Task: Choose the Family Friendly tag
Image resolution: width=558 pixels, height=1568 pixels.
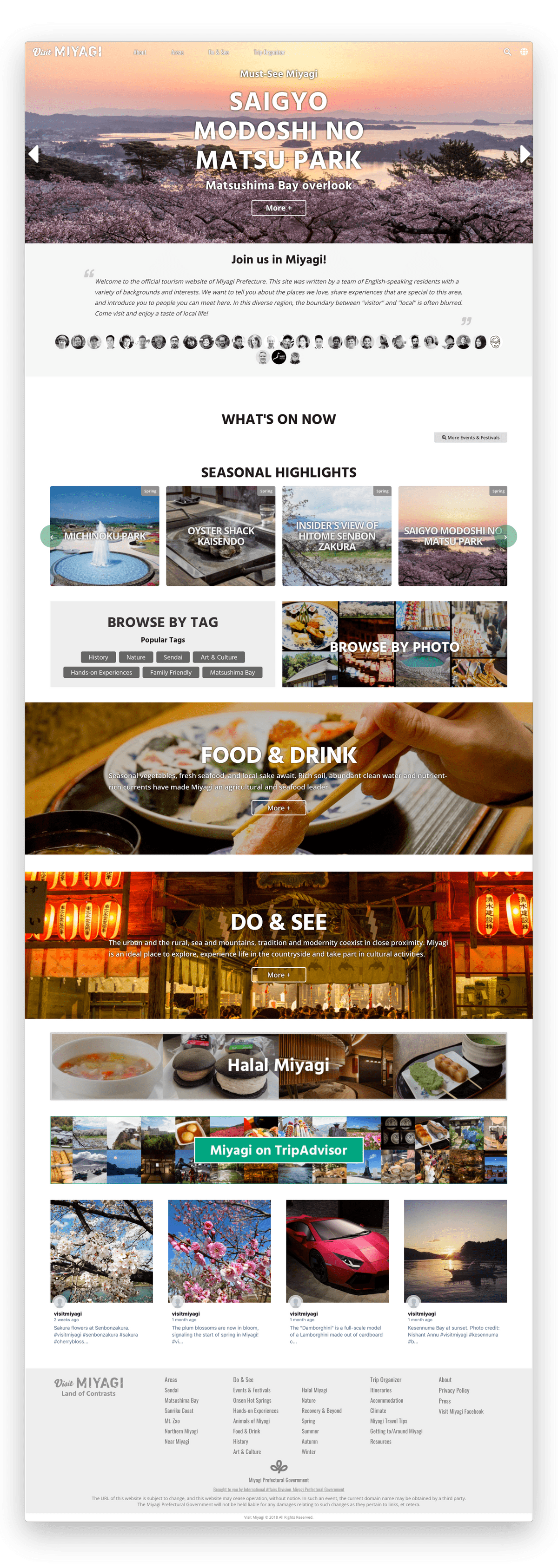Action: click(171, 673)
